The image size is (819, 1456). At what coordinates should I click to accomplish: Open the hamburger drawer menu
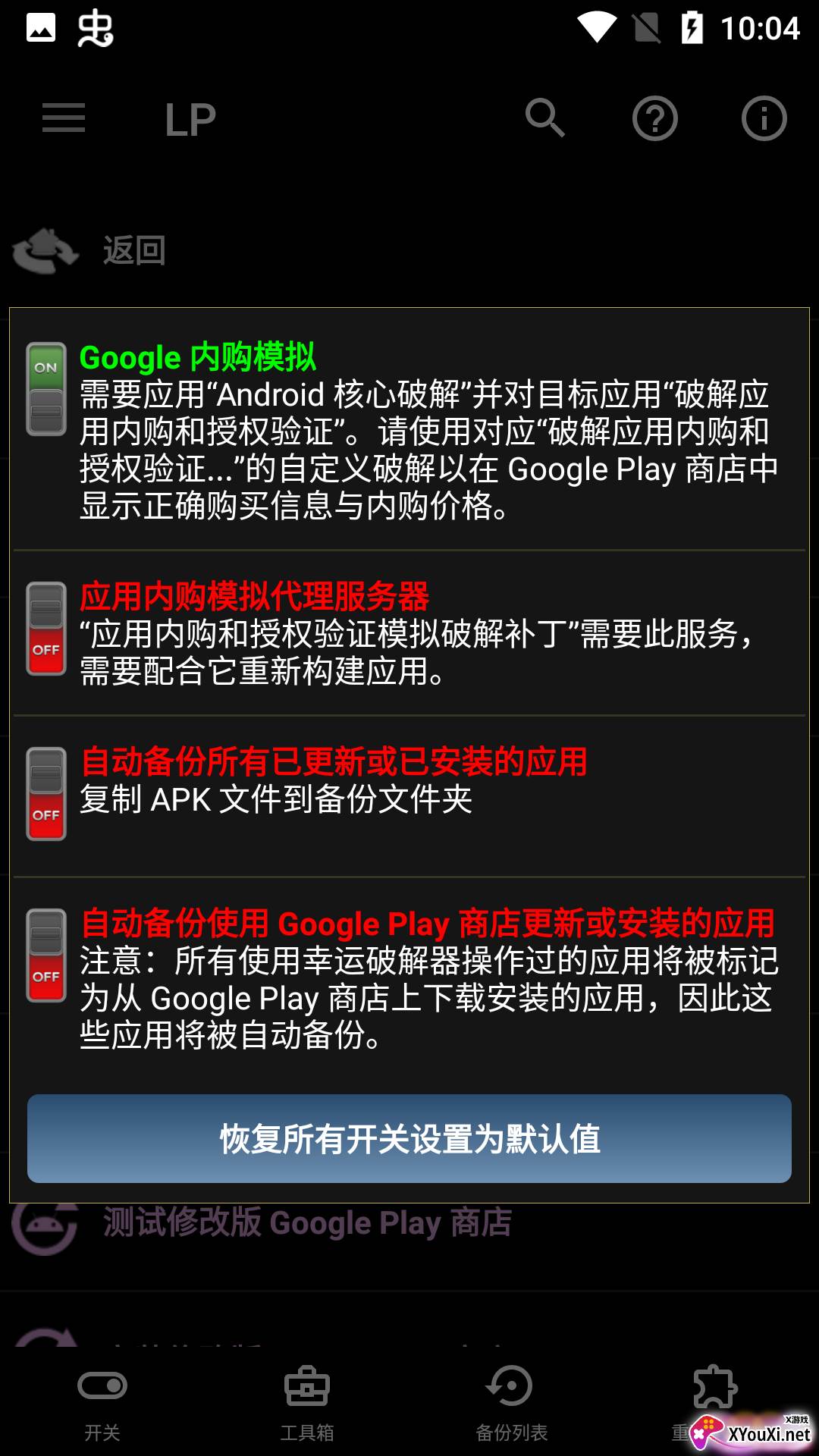64,118
